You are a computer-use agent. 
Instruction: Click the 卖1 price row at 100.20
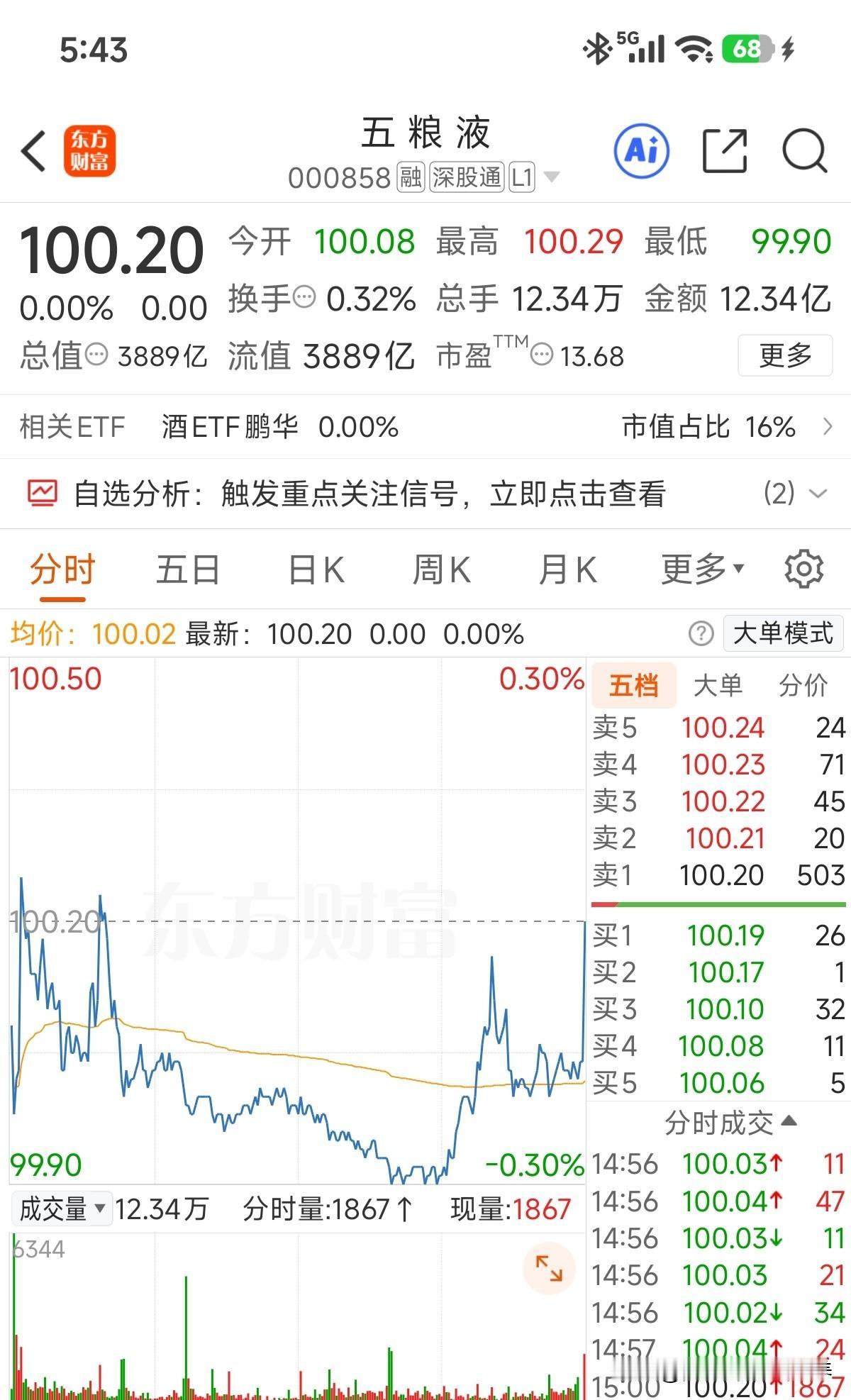pyautogui.click(x=716, y=875)
